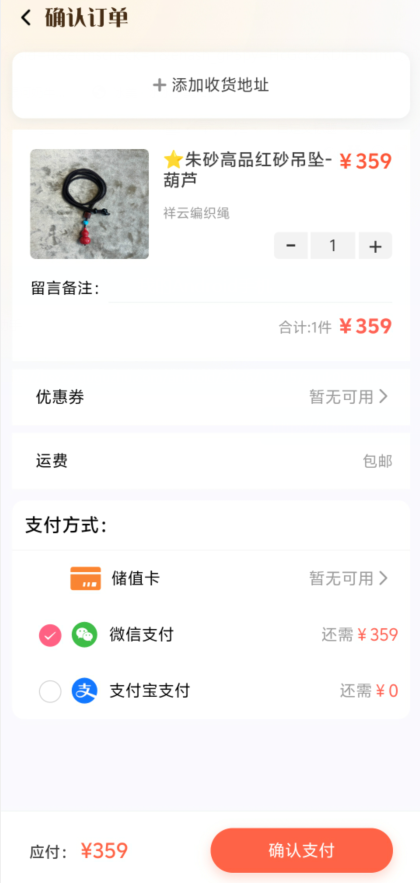The image size is (420, 883).
Task: Choose 支付宝支付 as payment method
Action: click(211, 690)
